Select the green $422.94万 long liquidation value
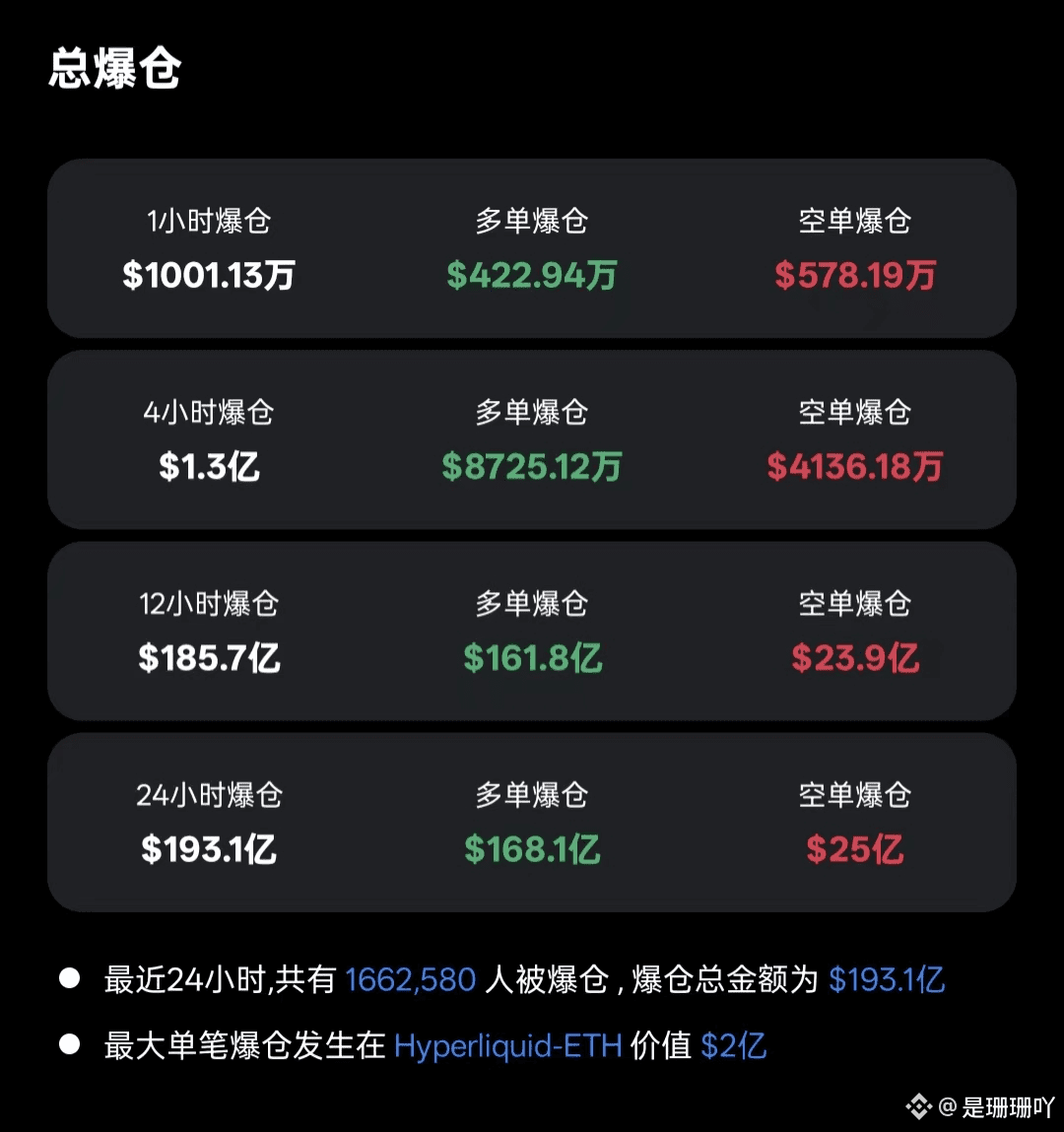This screenshot has height=1132, width=1064. click(x=530, y=276)
